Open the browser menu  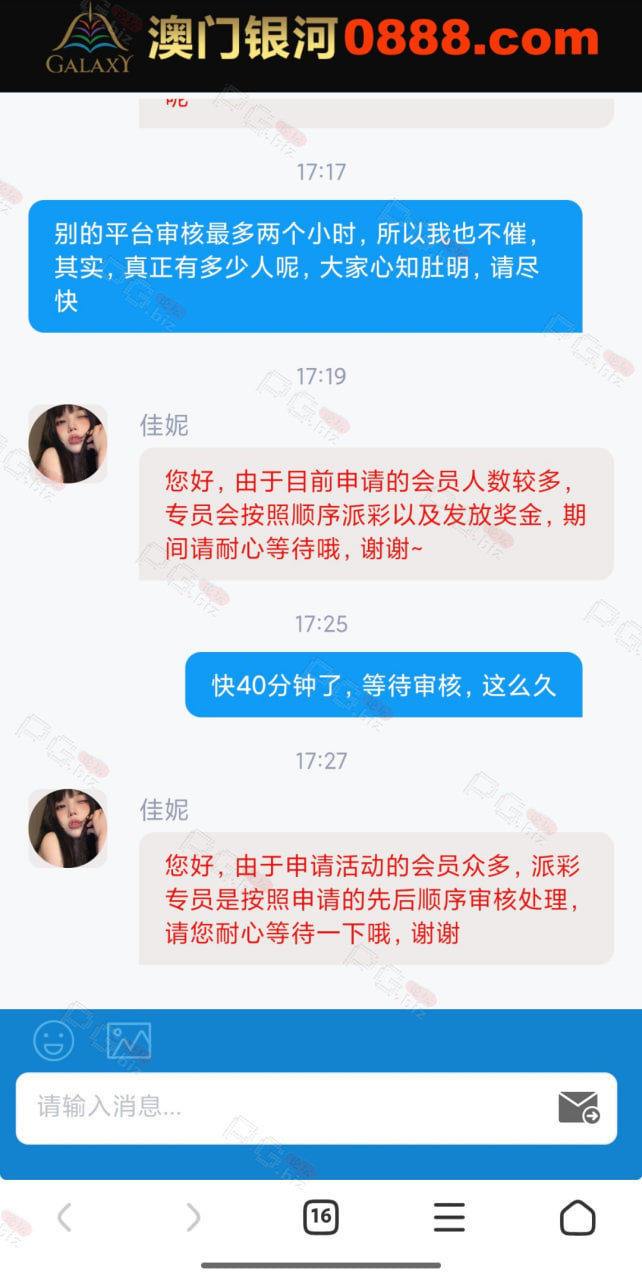tap(449, 1217)
